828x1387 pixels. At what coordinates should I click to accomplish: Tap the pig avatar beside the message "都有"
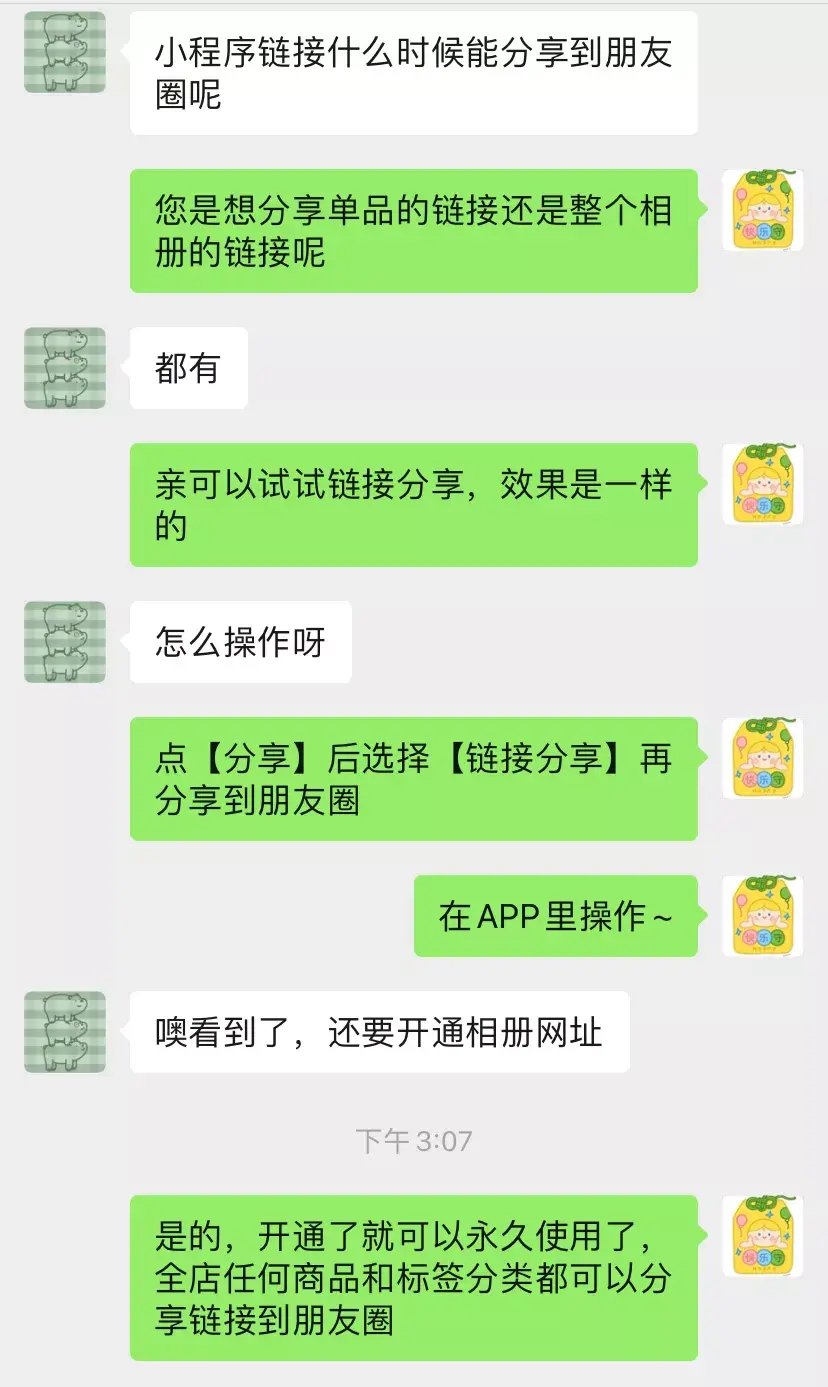[65, 368]
